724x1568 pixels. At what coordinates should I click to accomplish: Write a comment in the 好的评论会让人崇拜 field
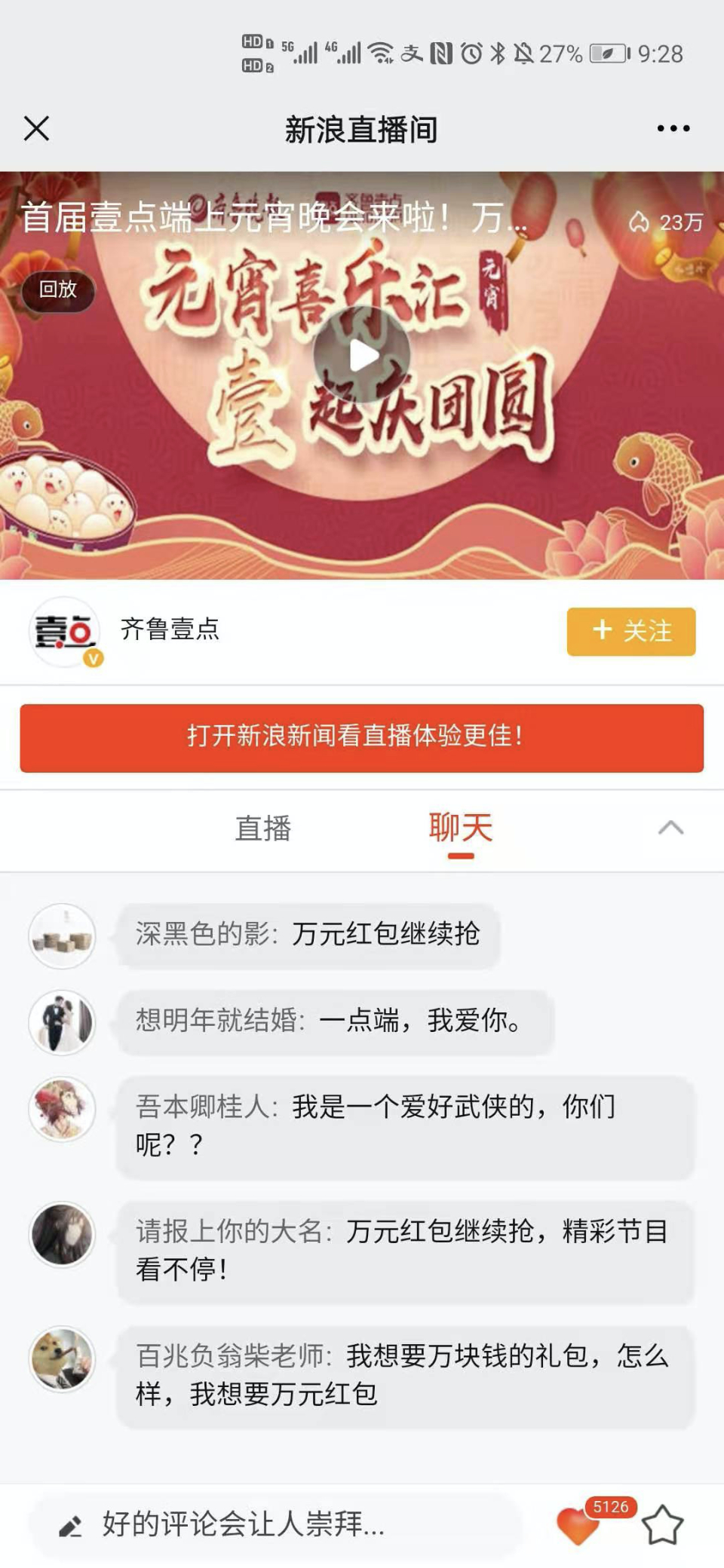tap(275, 1524)
